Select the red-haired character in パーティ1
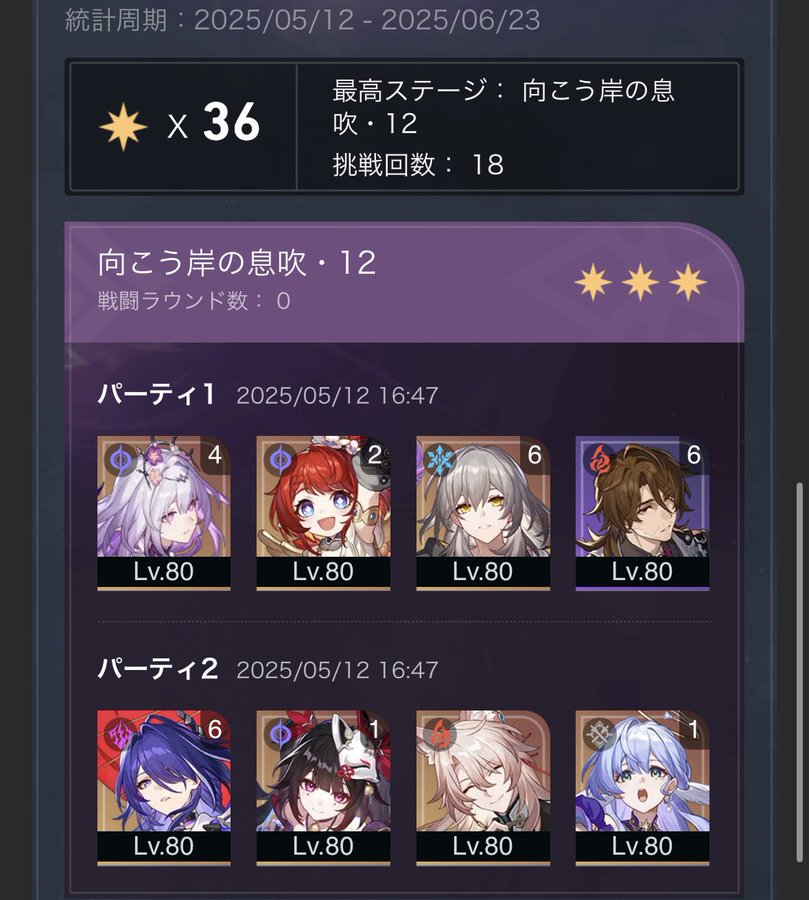Screen dimensions: 809x900 (323, 511)
